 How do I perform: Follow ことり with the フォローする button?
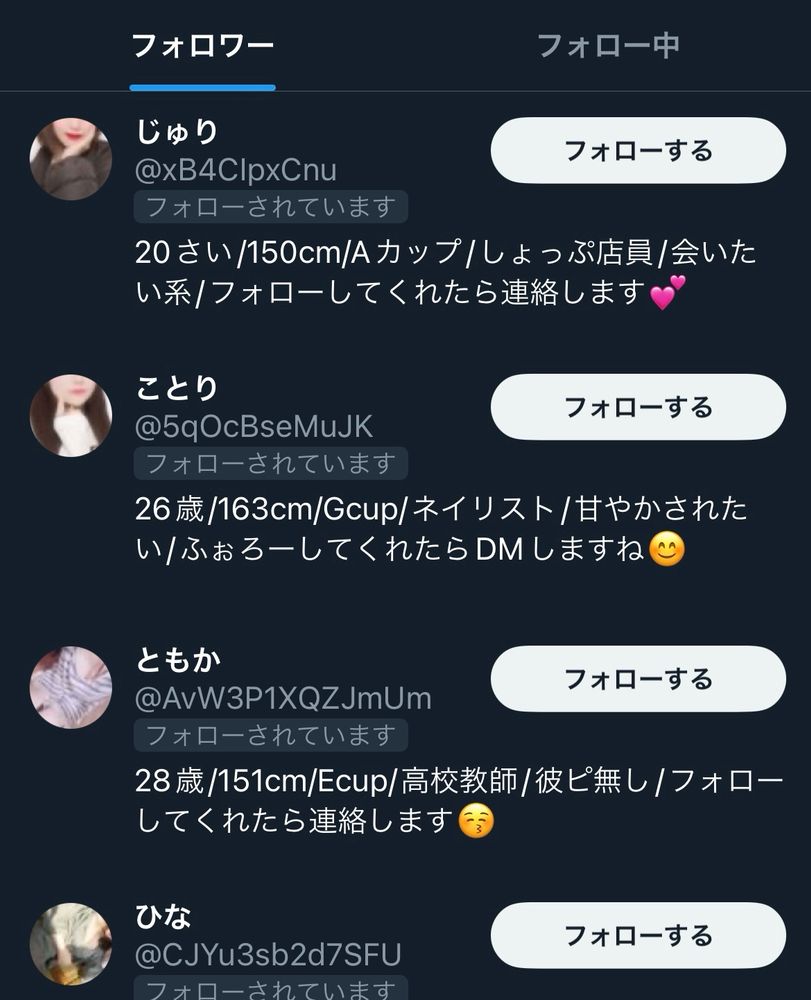pyautogui.click(x=638, y=407)
